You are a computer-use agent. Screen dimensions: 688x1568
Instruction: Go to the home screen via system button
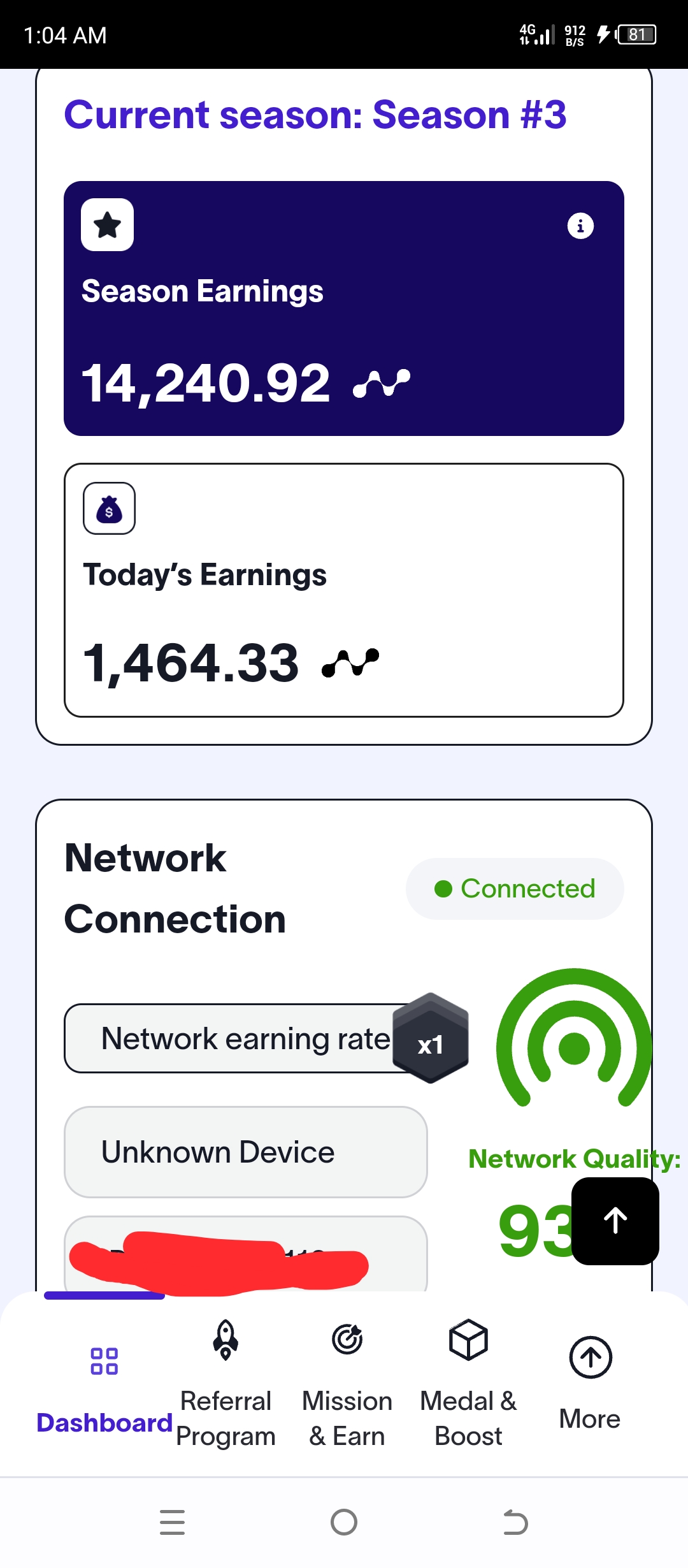click(344, 1523)
